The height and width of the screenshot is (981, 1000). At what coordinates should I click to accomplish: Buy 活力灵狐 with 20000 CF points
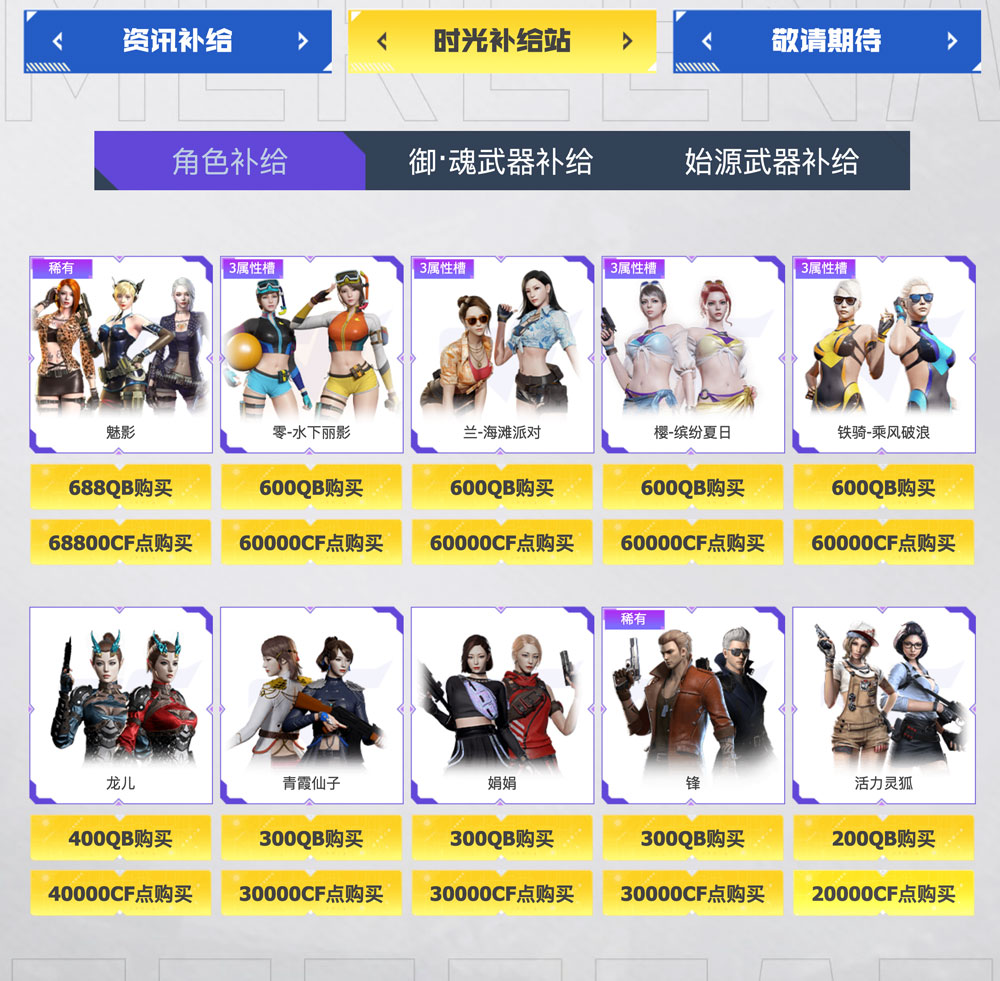click(884, 893)
